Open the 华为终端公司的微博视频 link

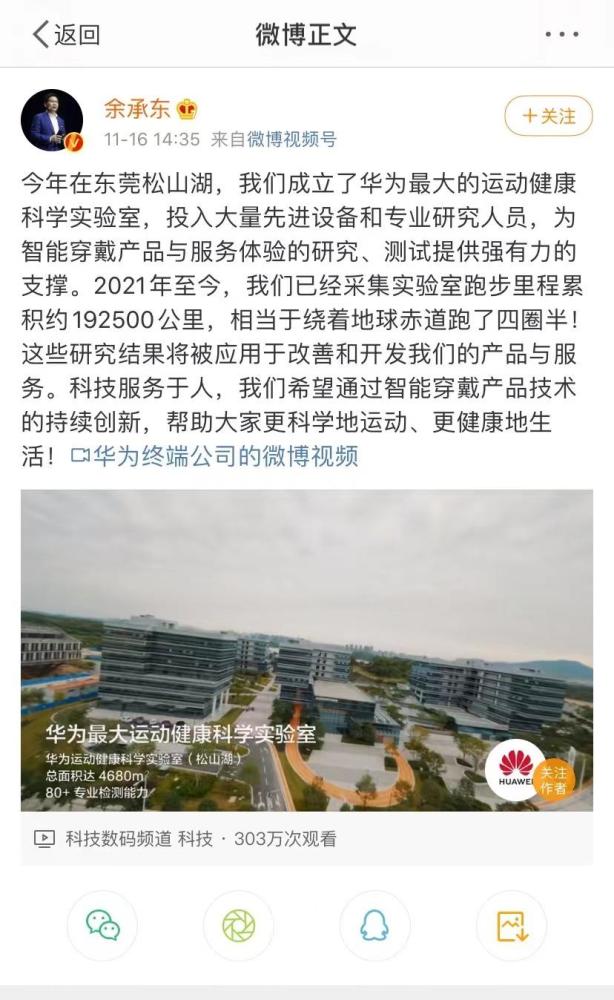214,456
